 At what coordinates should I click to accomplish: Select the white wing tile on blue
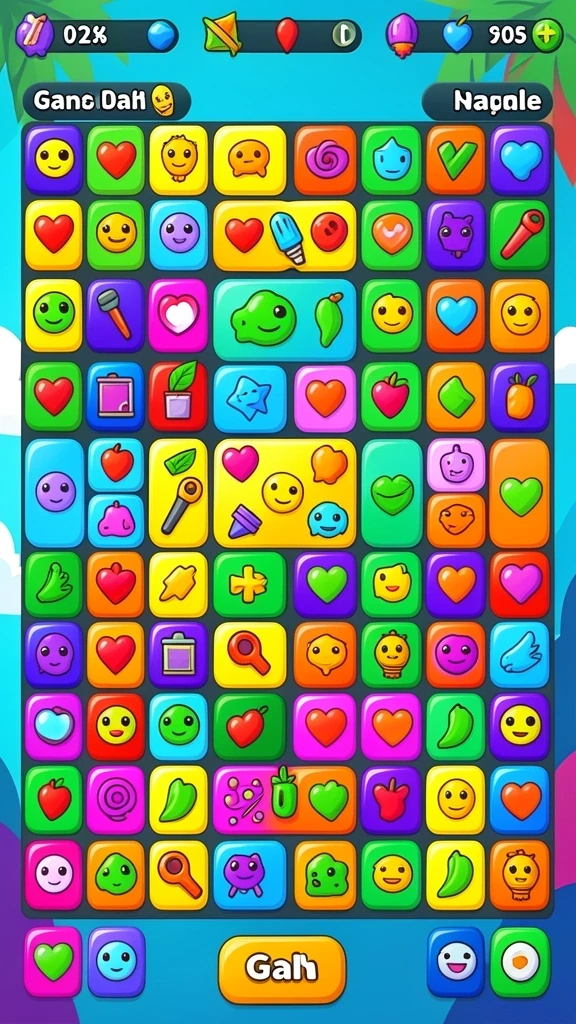click(x=520, y=654)
